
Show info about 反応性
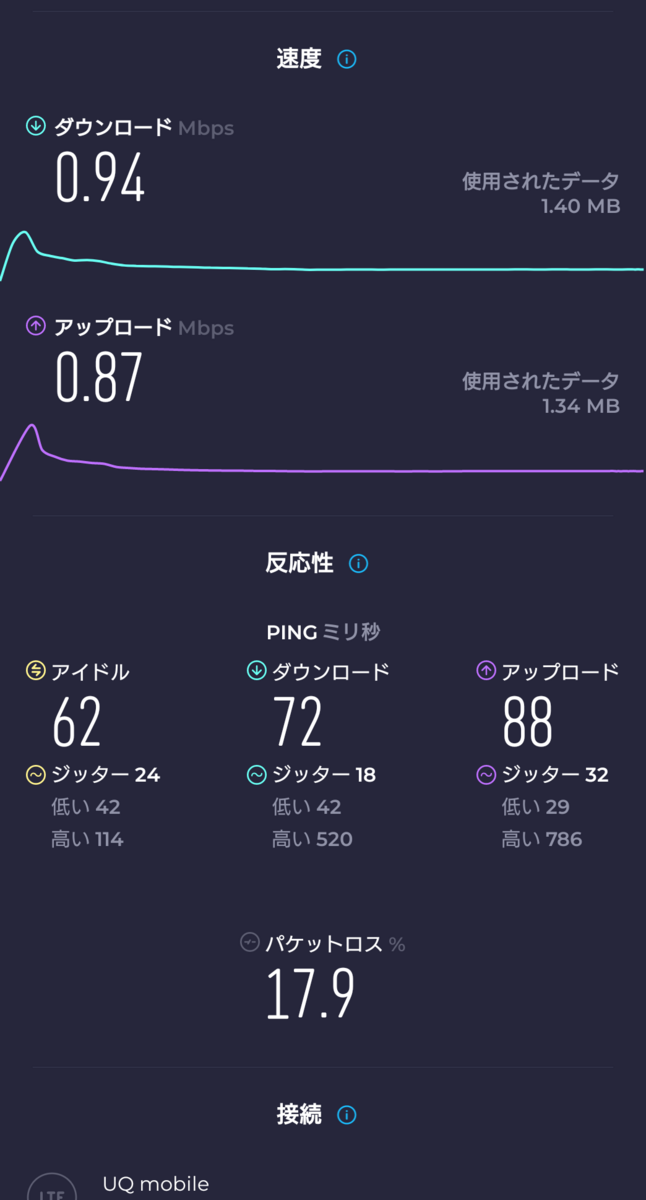point(358,563)
